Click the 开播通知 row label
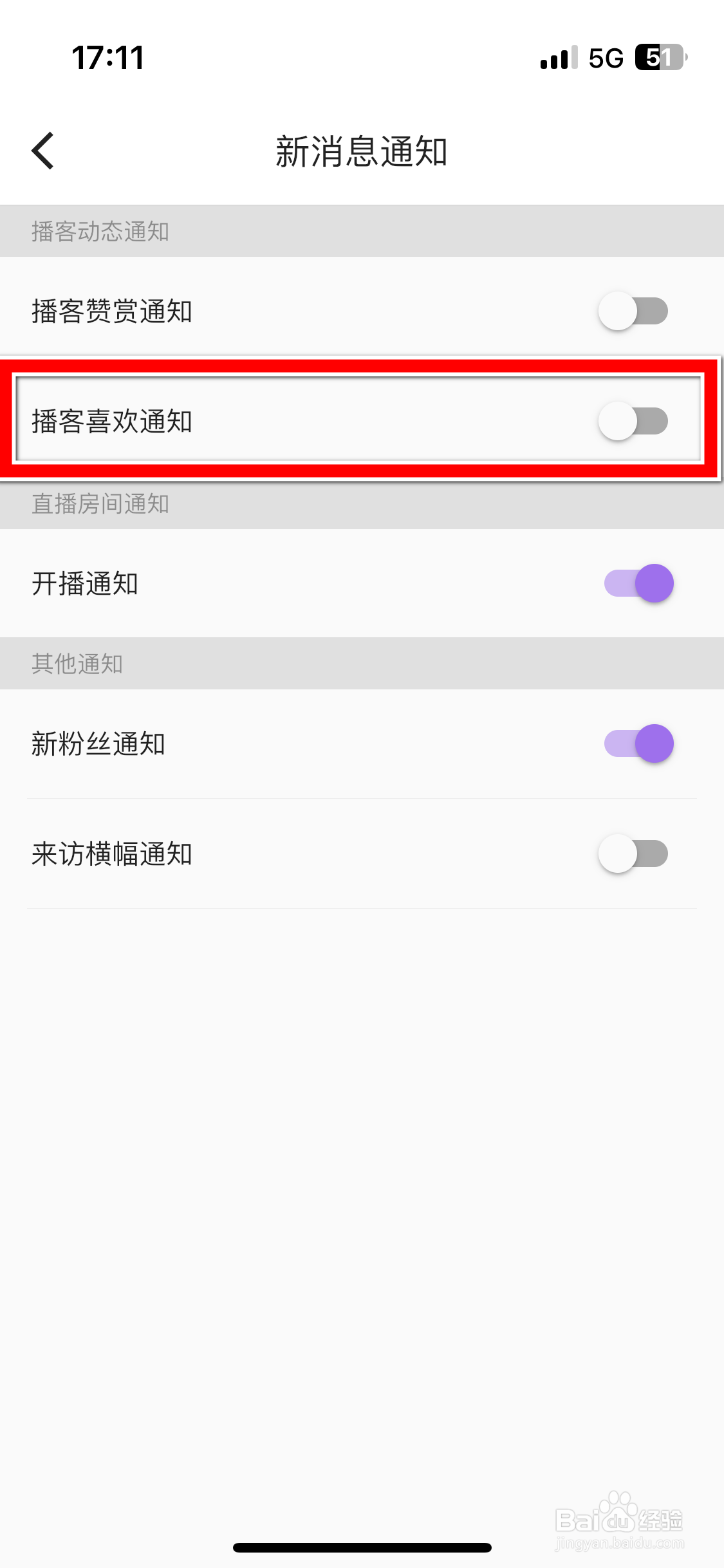Viewport: 724px width, 1568px height. 85,583
